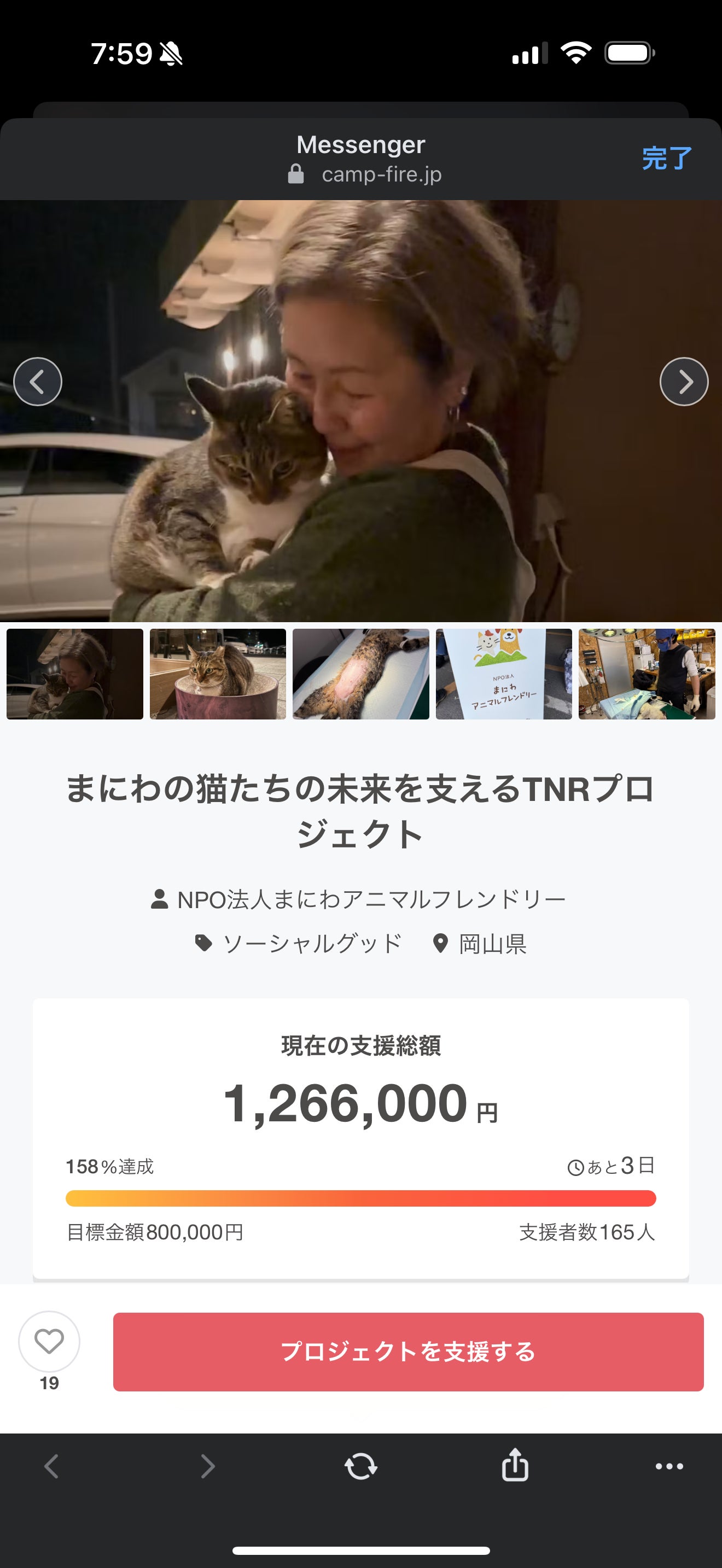Tap 完了 to close the browser
This screenshot has height=1568, width=722.
667,158
